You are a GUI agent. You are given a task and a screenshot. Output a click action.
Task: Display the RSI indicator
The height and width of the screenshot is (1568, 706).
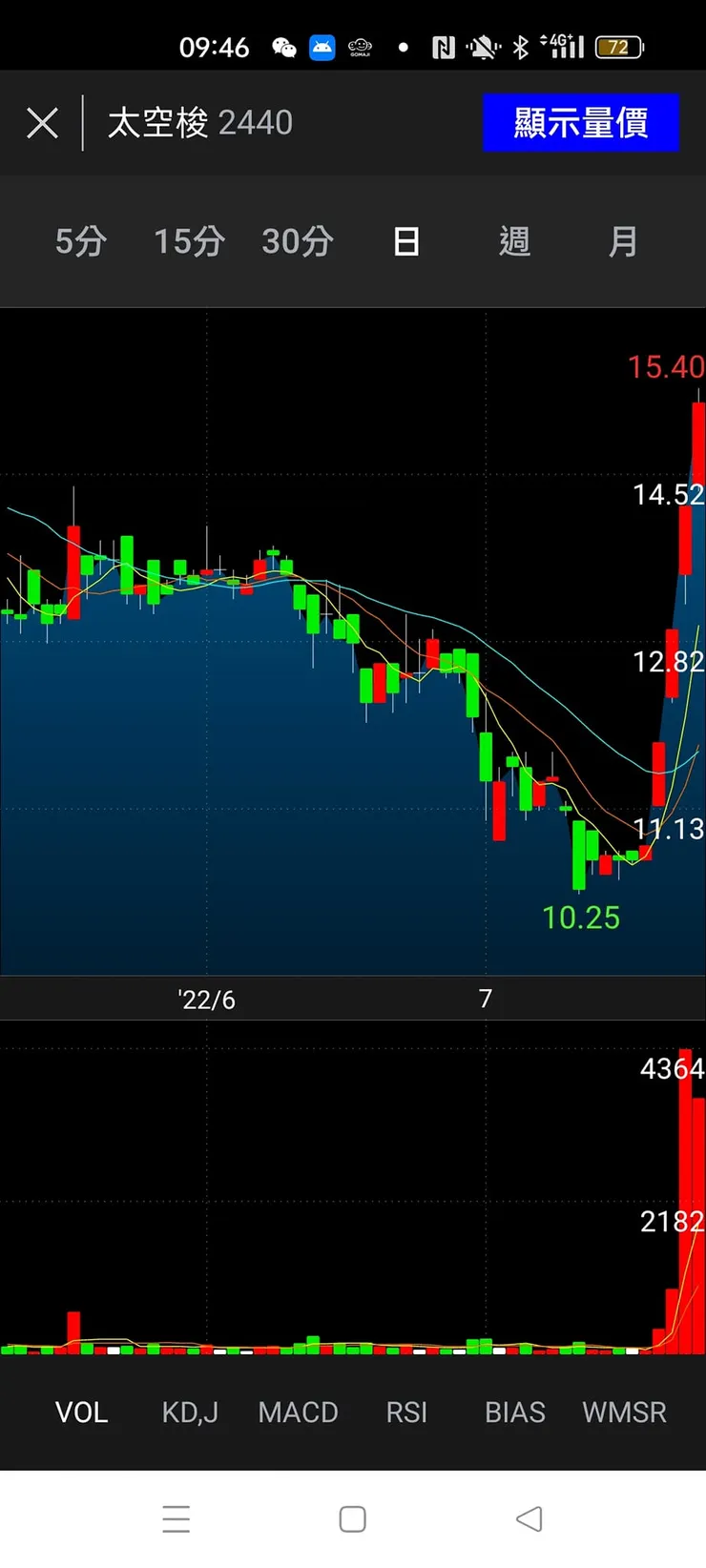click(406, 1412)
